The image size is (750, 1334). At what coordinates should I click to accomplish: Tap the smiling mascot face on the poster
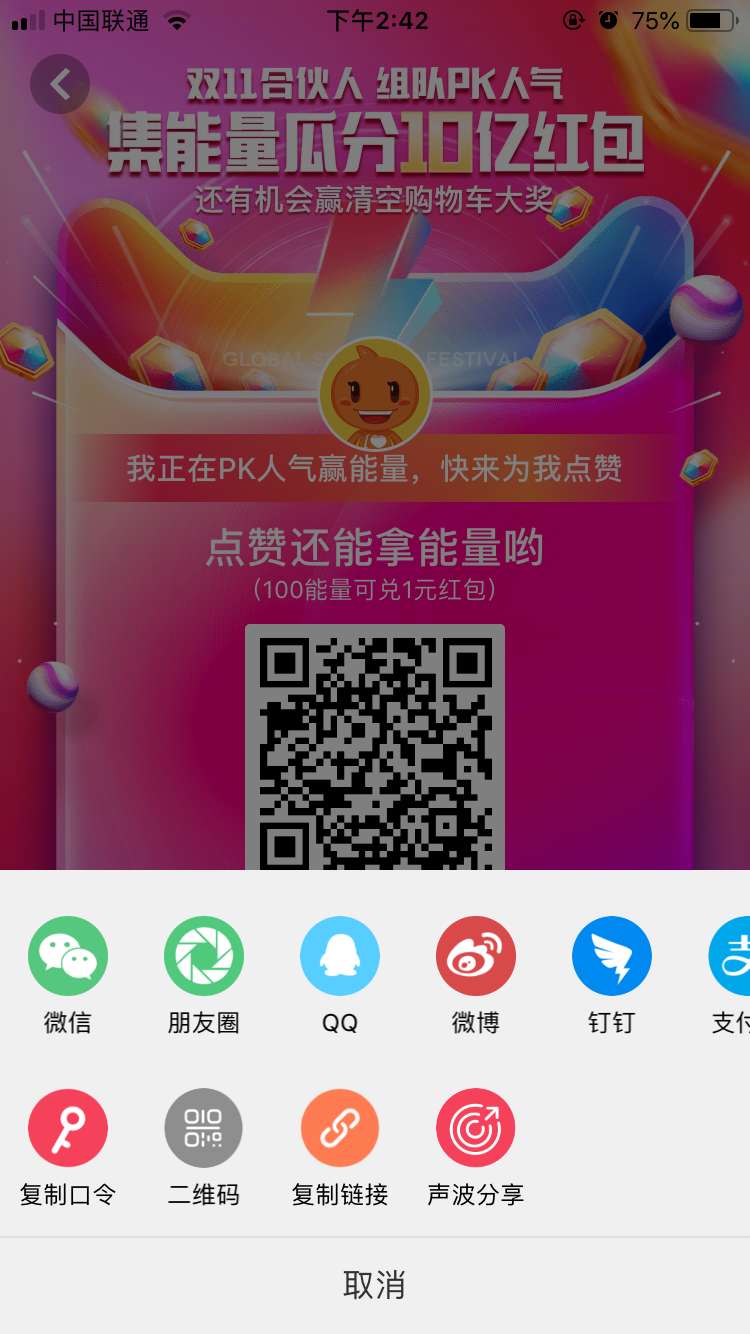coord(375,392)
